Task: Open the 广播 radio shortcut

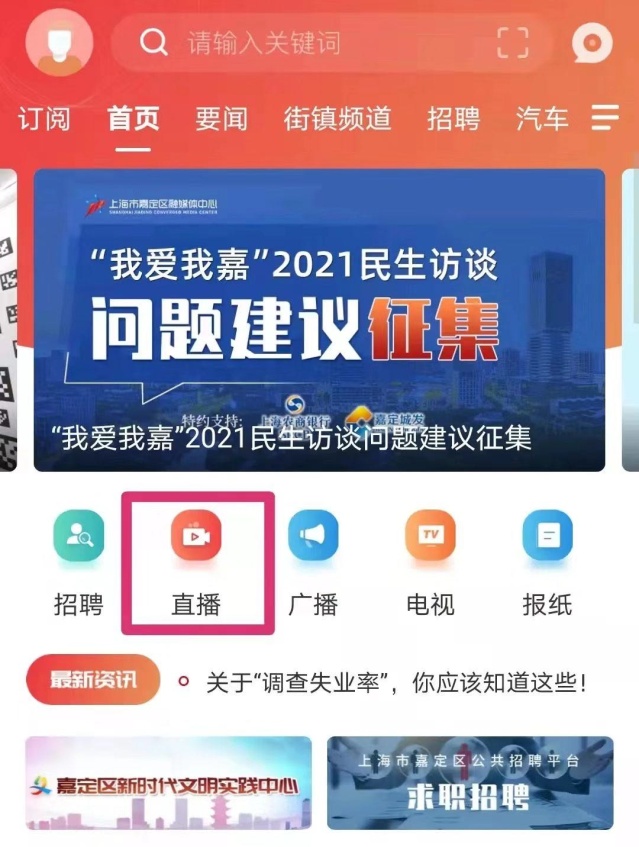Action: click(x=313, y=562)
